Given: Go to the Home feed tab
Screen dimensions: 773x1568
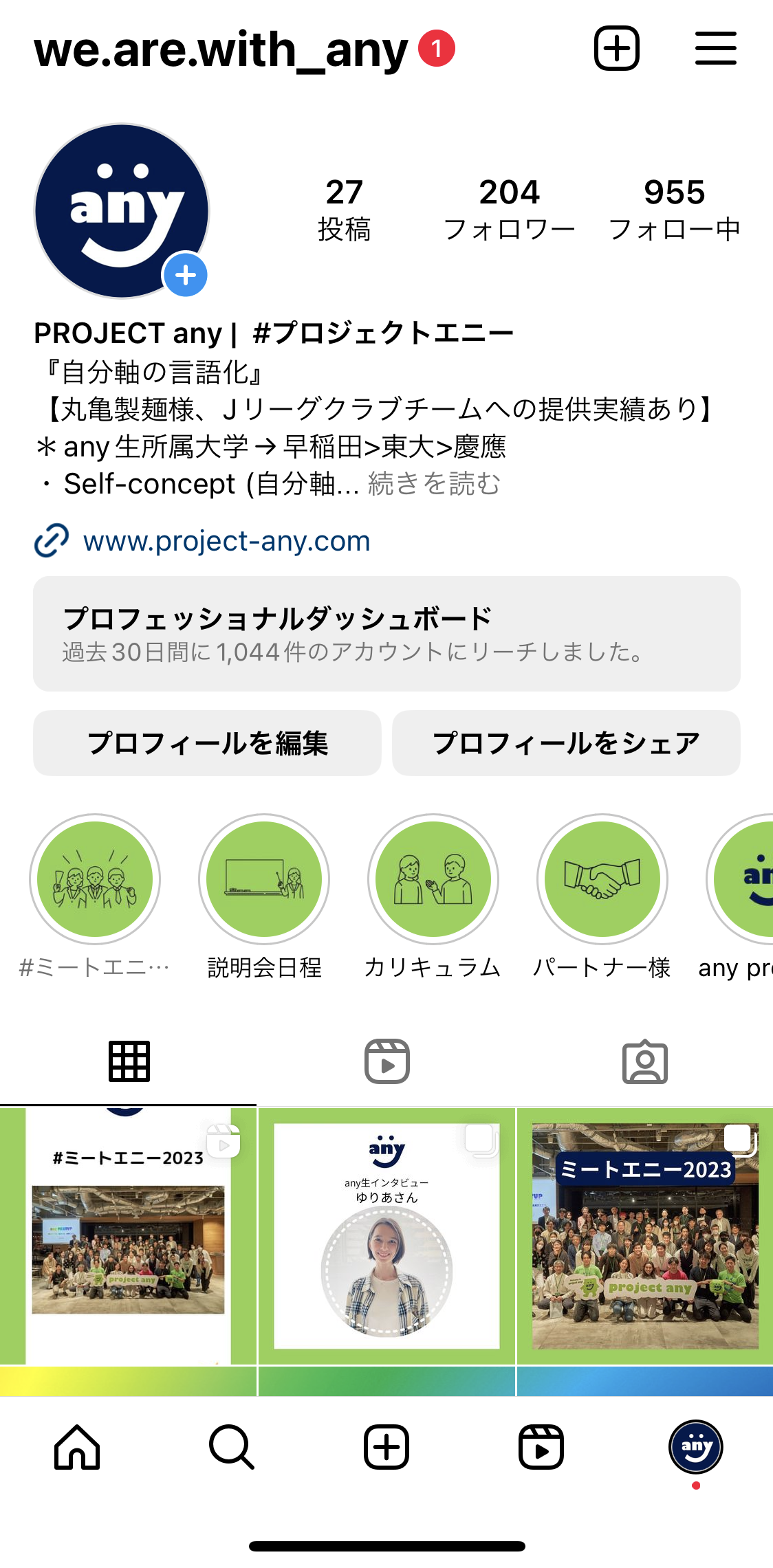Looking at the screenshot, I should pyautogui.click(x=77, y=1447).
